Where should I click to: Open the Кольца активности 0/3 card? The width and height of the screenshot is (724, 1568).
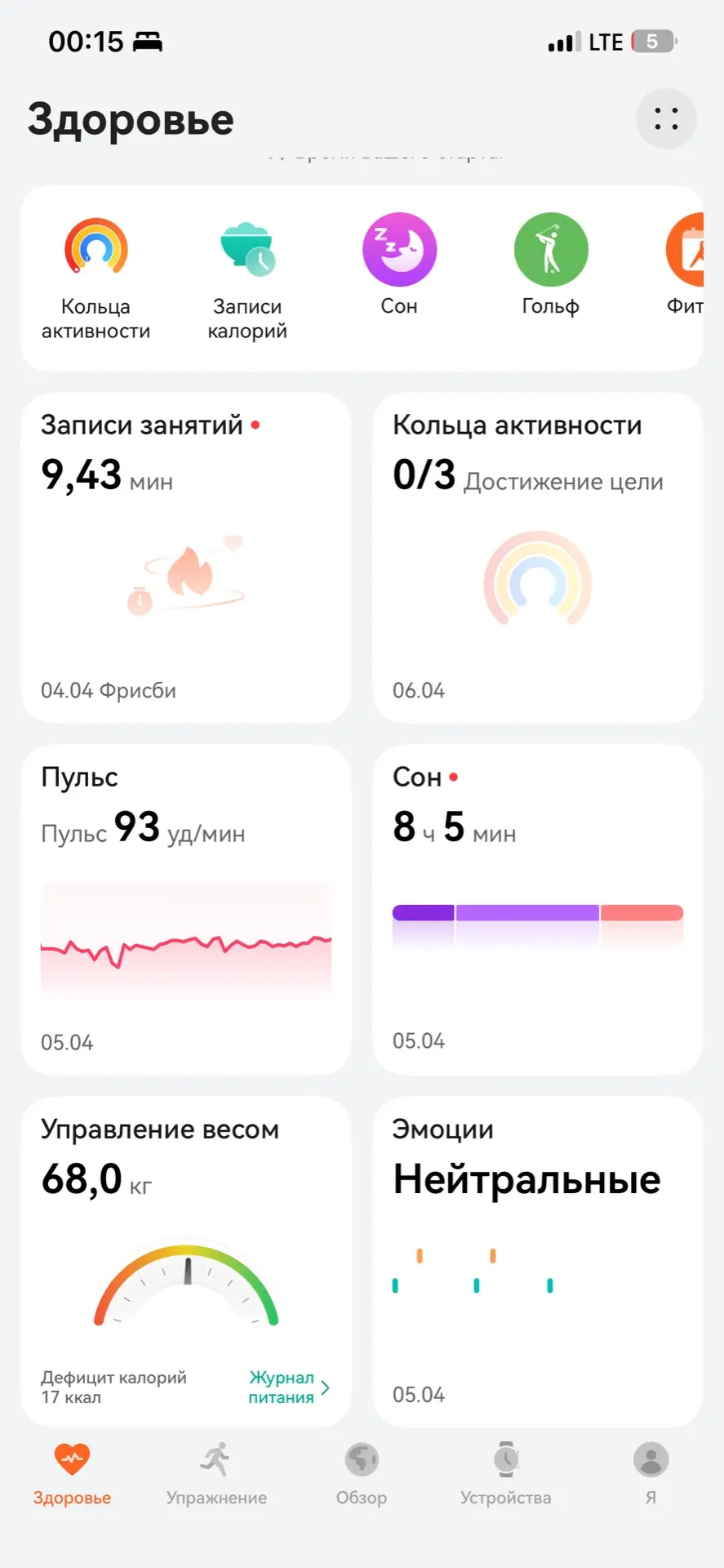(537, 558)
